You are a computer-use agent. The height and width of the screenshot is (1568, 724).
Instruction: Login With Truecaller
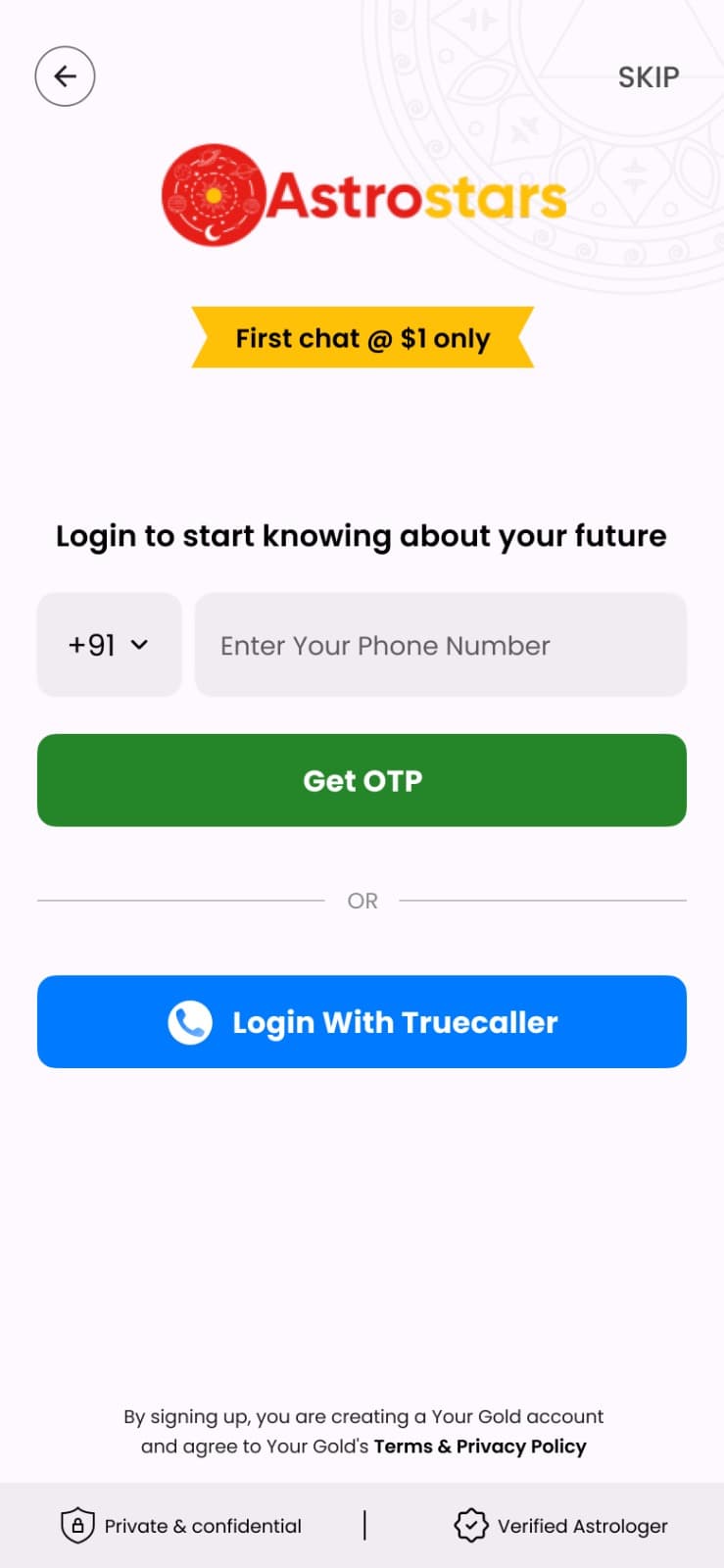coord(362,1021)
